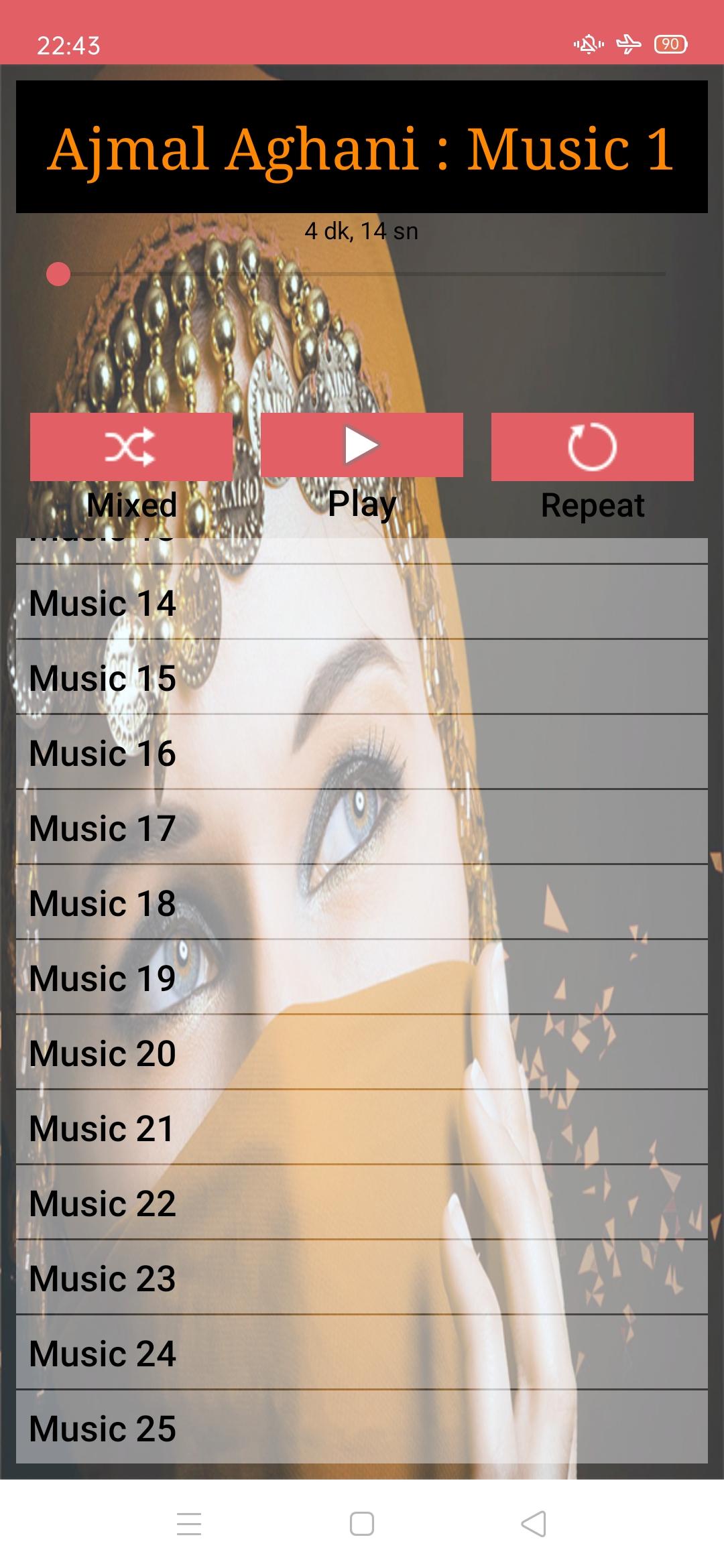Turn on Repeat mode
This screenshot has height=1568, width=724.
(592, 446)
